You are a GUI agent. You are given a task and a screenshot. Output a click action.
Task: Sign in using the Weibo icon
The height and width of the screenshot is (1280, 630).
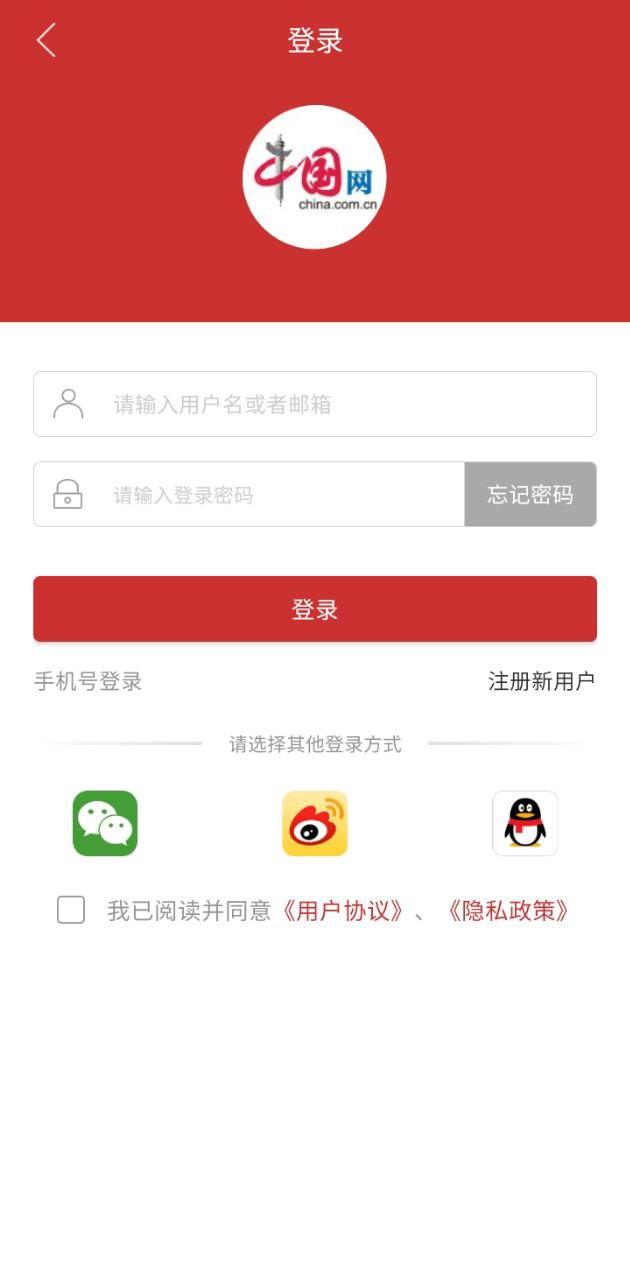tap(315, 824)
